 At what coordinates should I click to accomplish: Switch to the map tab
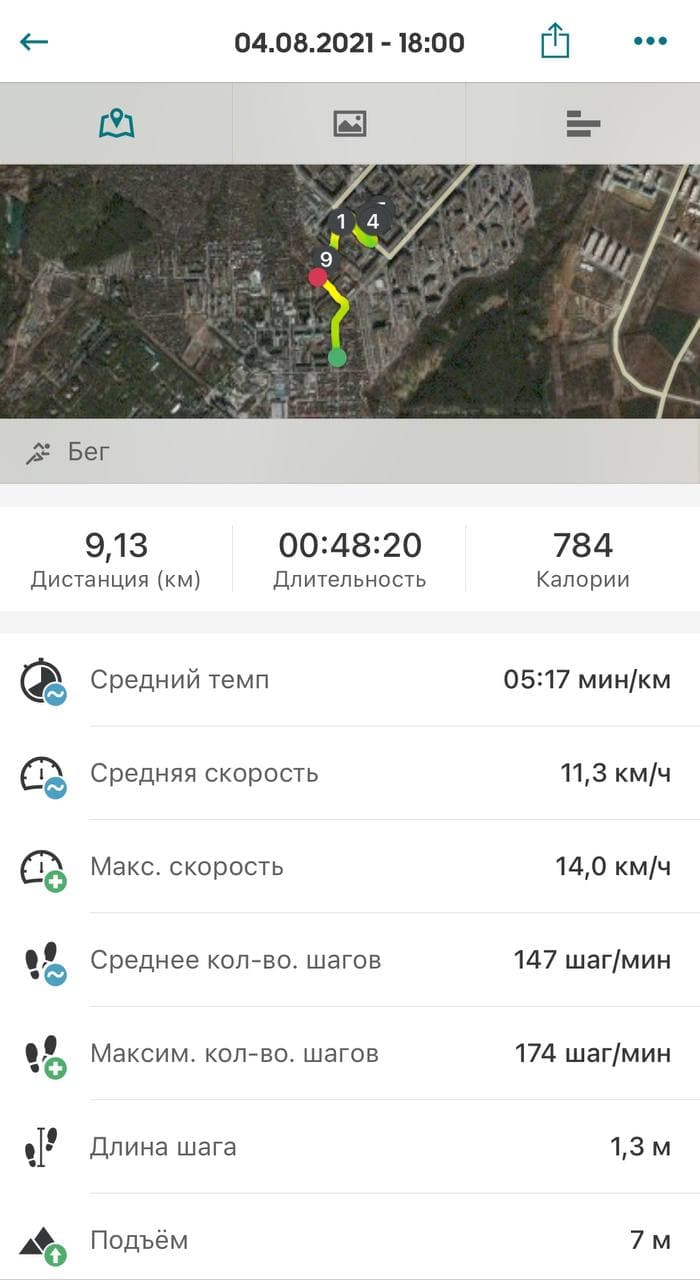[117, 124]
